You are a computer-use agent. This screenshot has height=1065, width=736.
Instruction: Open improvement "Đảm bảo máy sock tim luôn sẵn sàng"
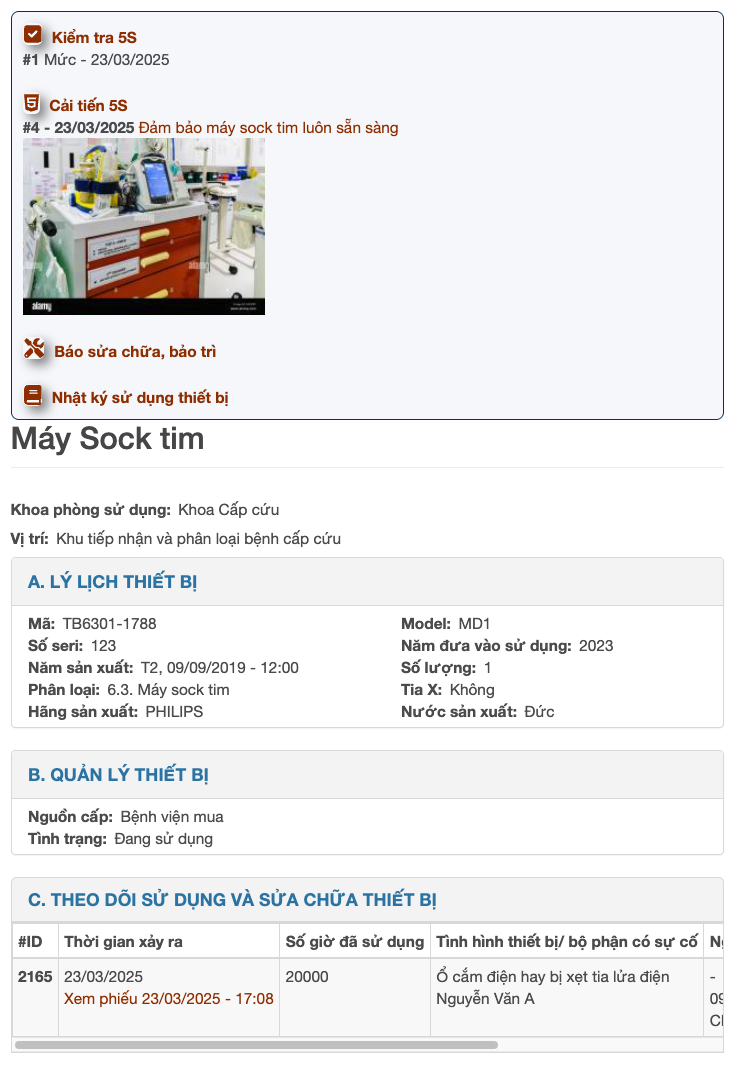click(x=268, y=128)
